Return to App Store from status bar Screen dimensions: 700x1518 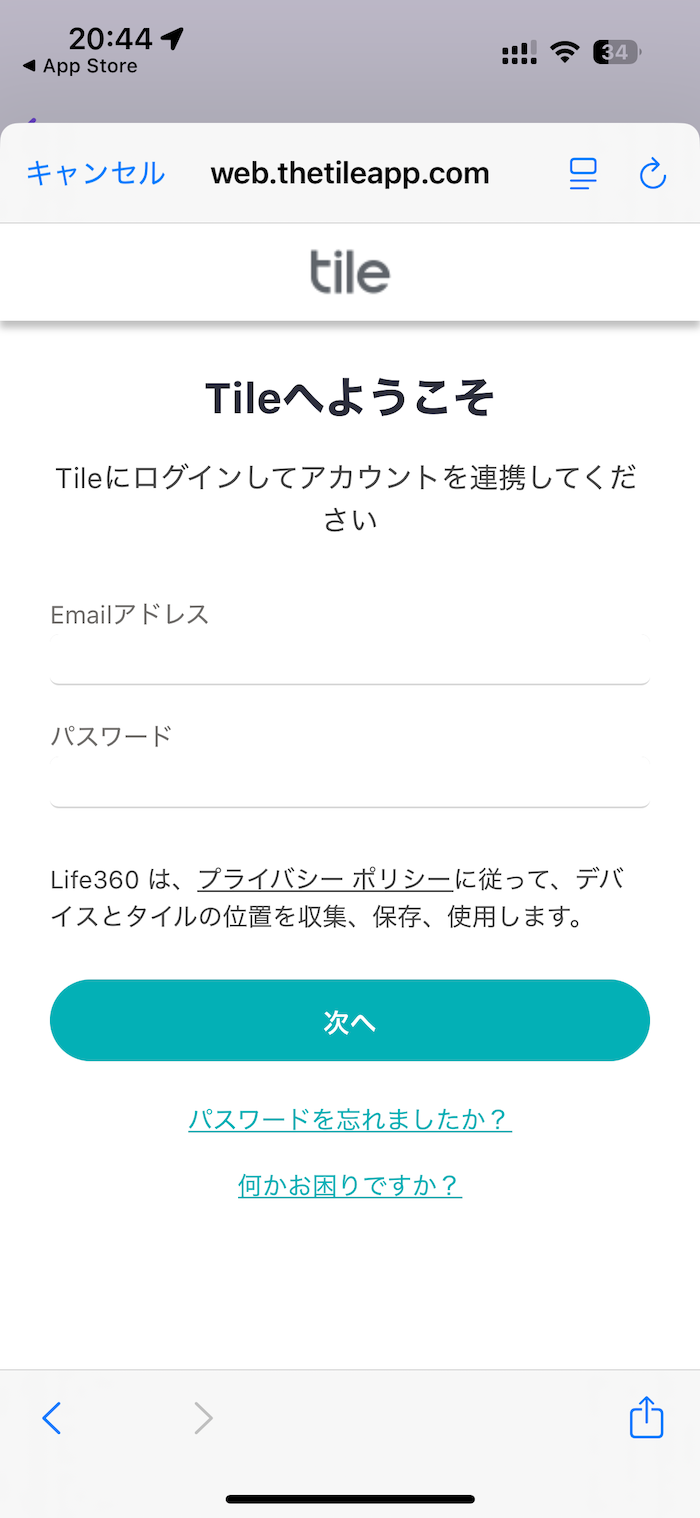80,66
